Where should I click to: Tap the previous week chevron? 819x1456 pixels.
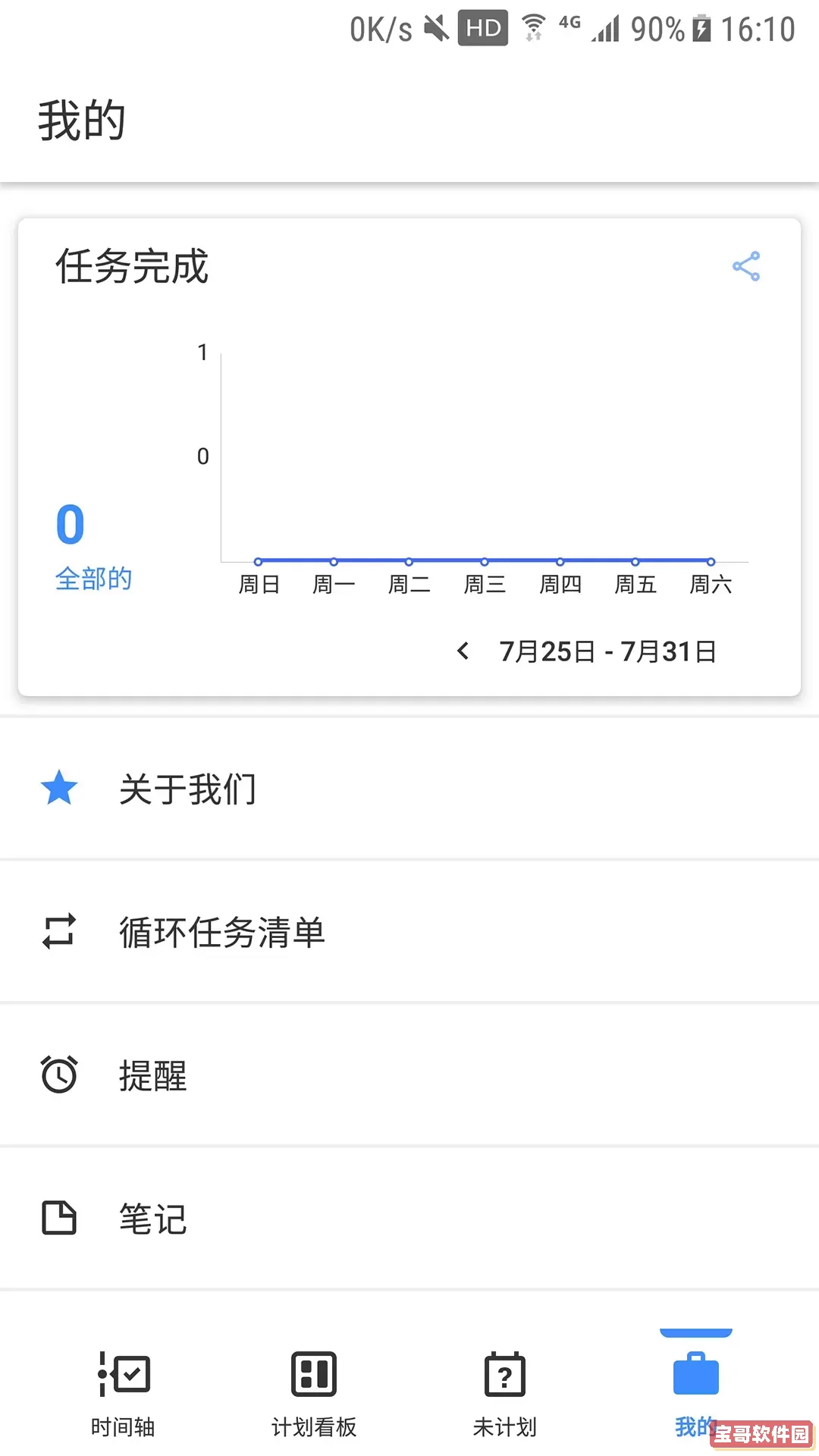point(463,651)
